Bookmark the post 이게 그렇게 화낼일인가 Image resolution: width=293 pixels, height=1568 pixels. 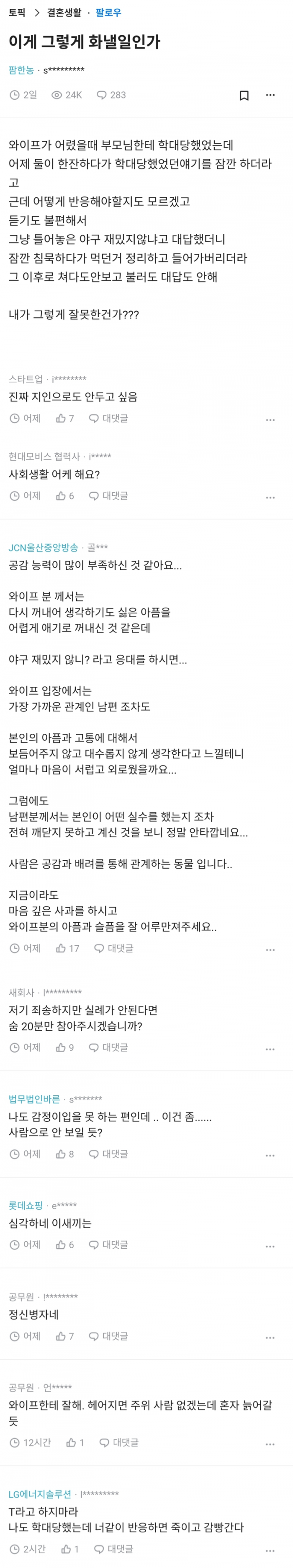coord(244,95)
